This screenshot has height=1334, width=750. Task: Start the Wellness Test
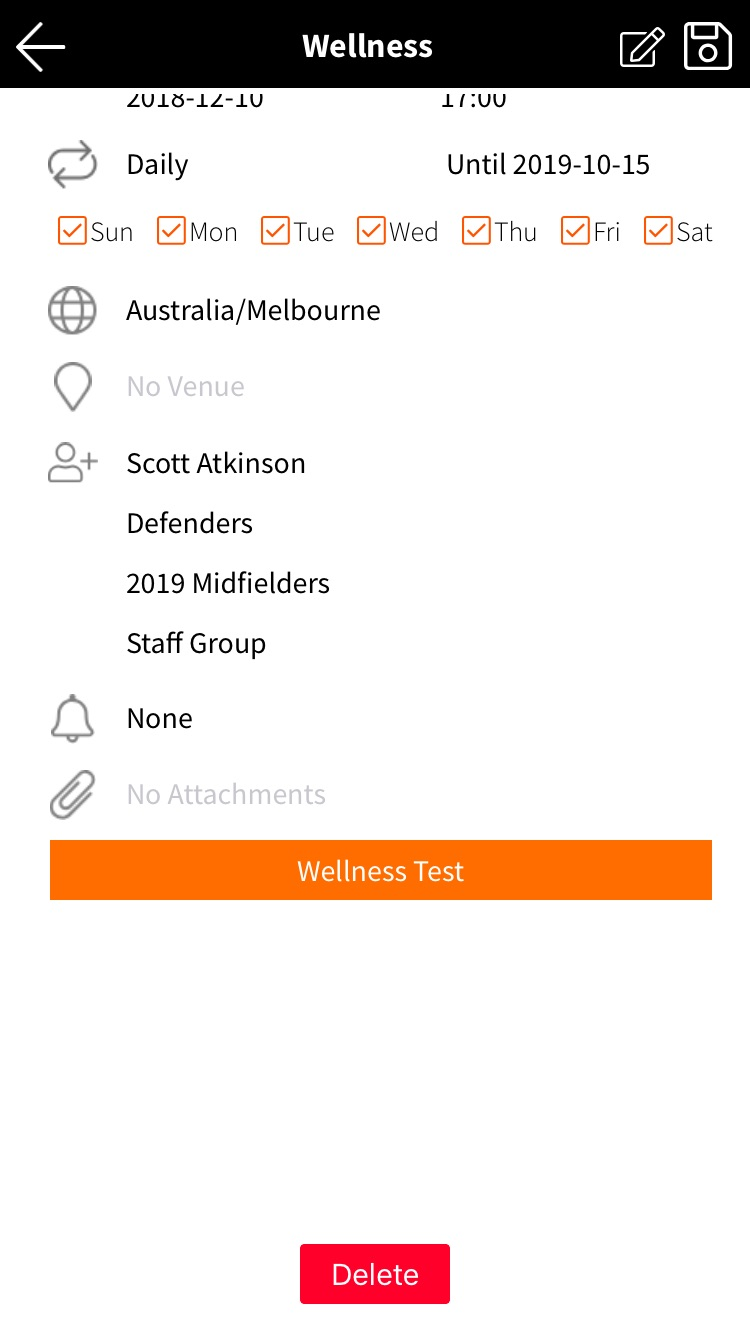pyautogui.click(x=381, y=870)
